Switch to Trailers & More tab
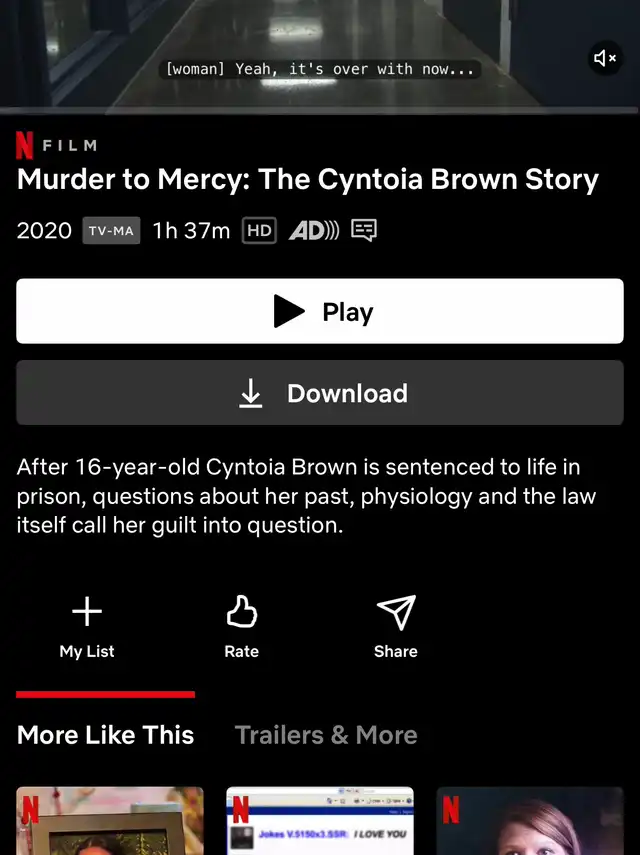This screenshot has height=855, width=640. click(x=326, y=735)
